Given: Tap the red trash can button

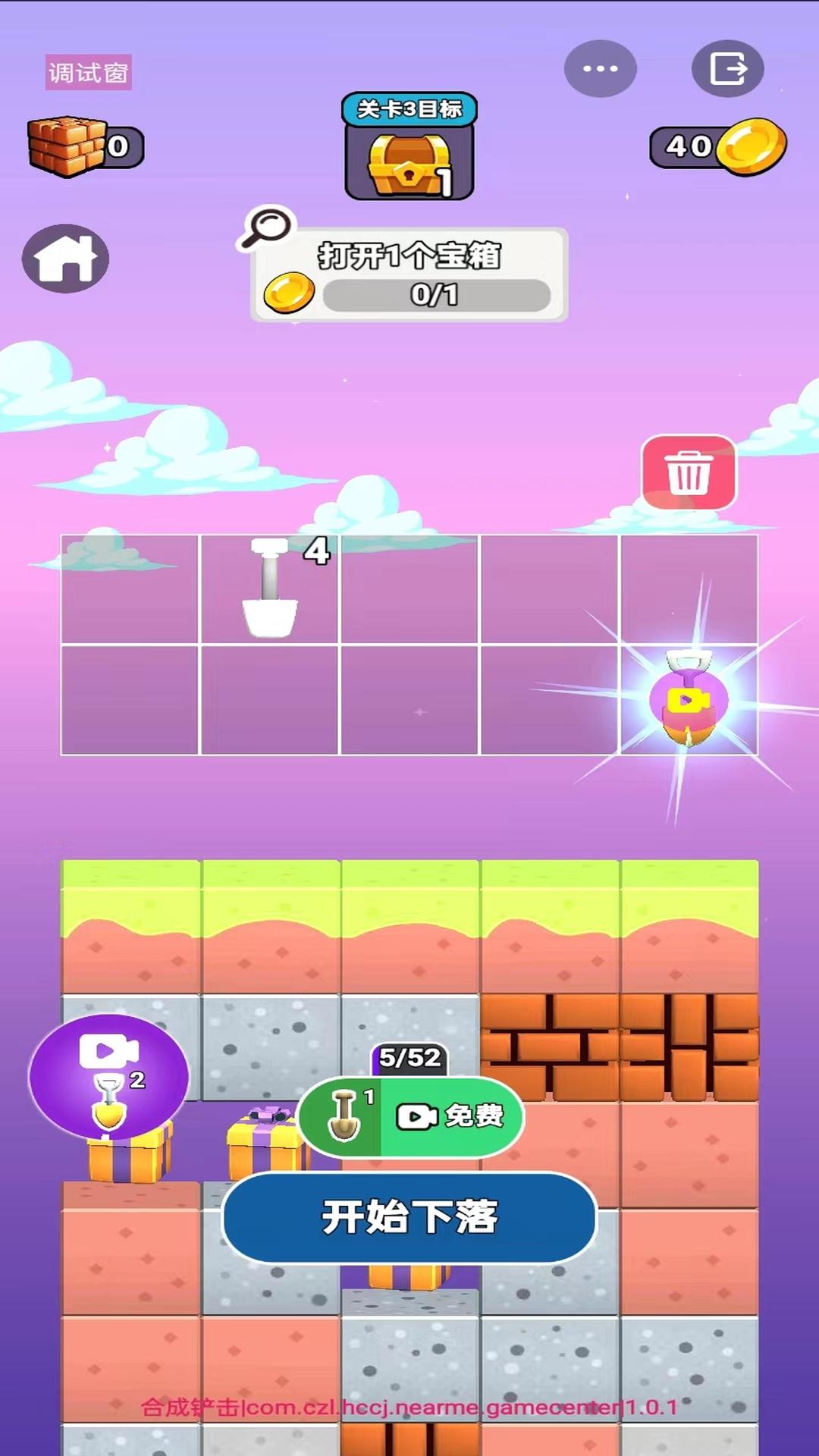Looking at the screenshot, I should [689, 472].
